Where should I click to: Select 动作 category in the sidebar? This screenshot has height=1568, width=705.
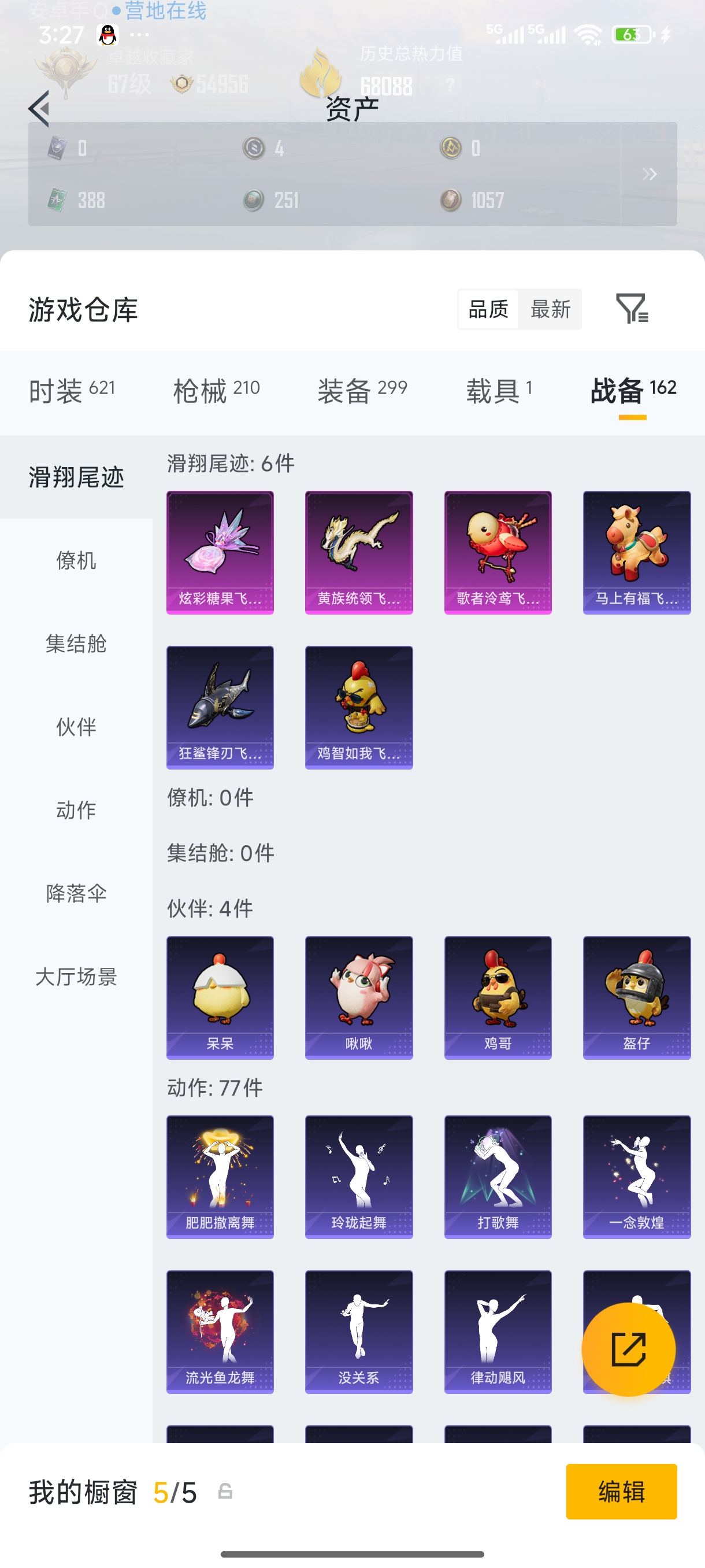77,810
